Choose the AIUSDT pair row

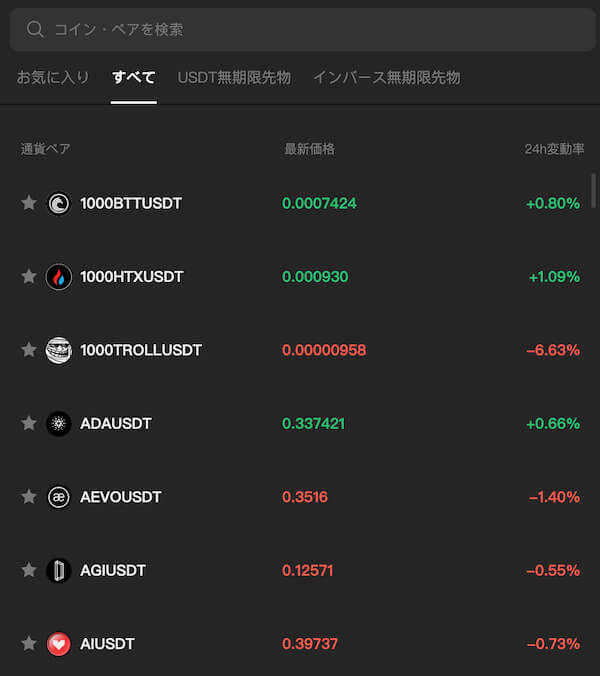tap(107, 644)
